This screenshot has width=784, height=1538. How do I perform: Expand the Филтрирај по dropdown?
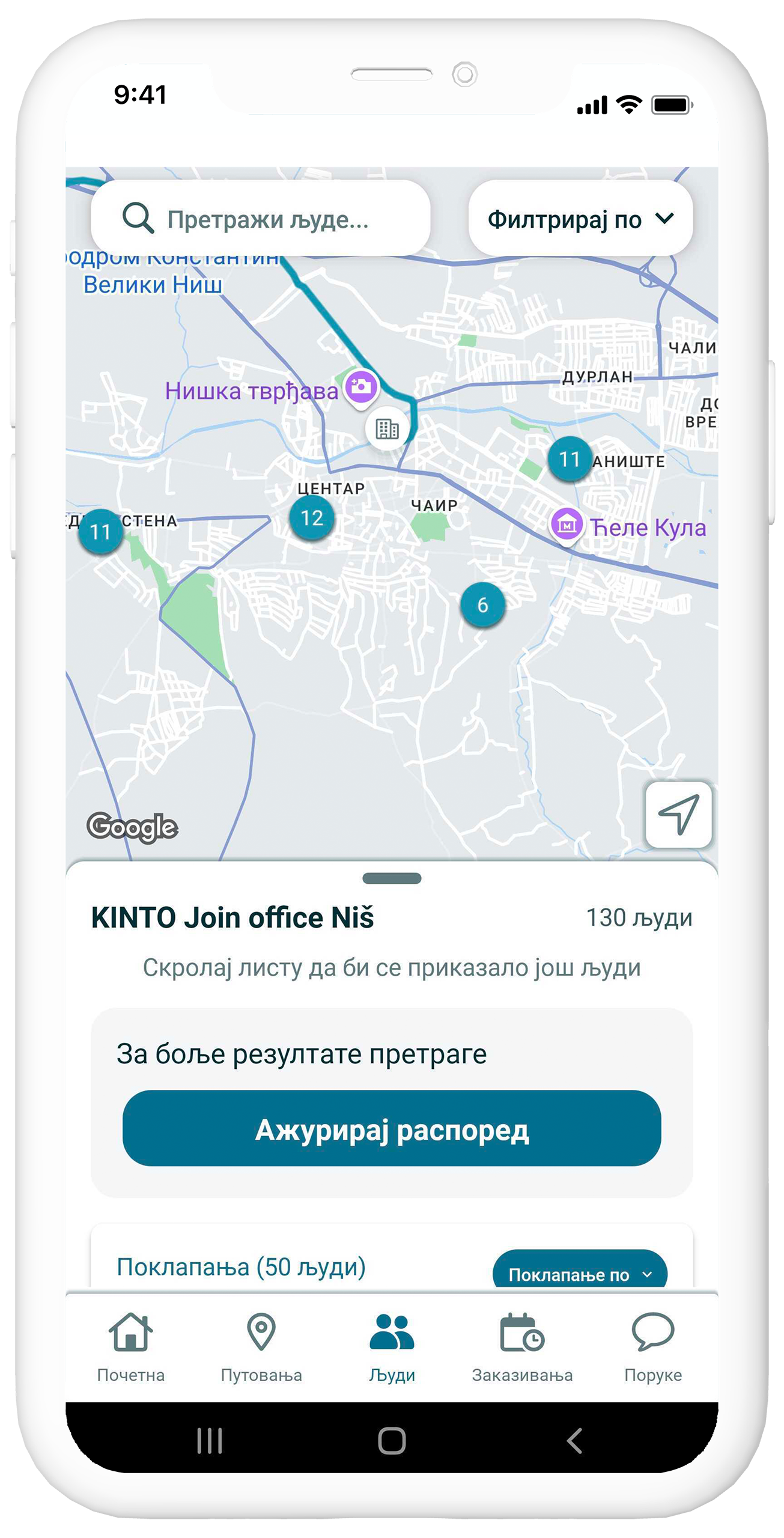(x=580, y=218)
